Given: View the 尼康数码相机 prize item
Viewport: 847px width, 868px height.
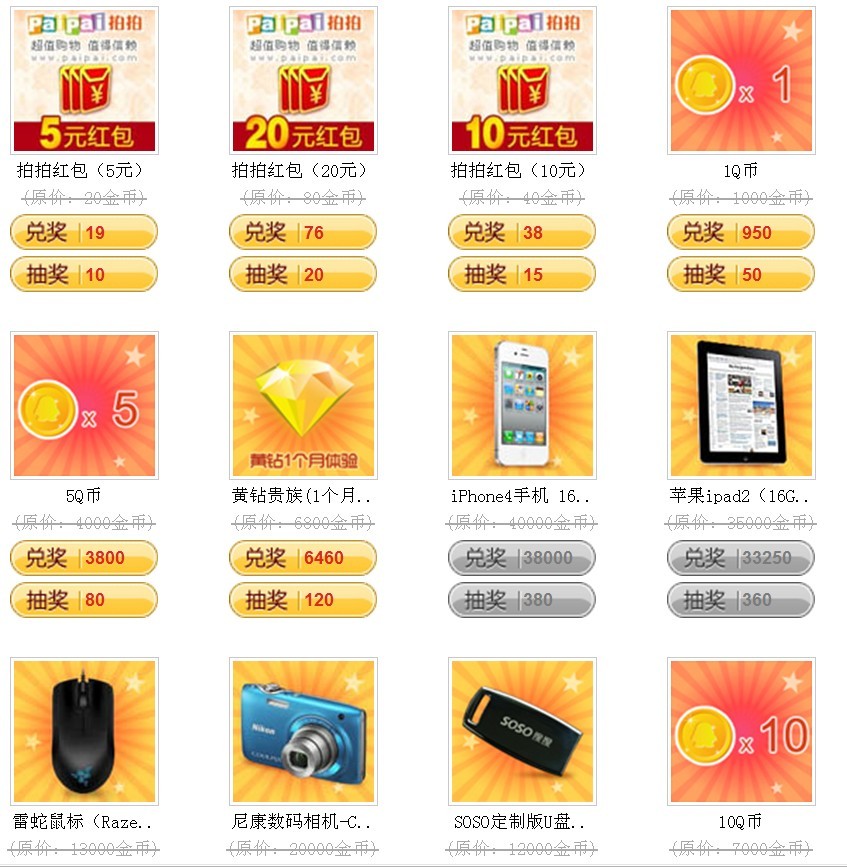Looking at the screenshot, I should pyautogui.click(x=303, y=731).
